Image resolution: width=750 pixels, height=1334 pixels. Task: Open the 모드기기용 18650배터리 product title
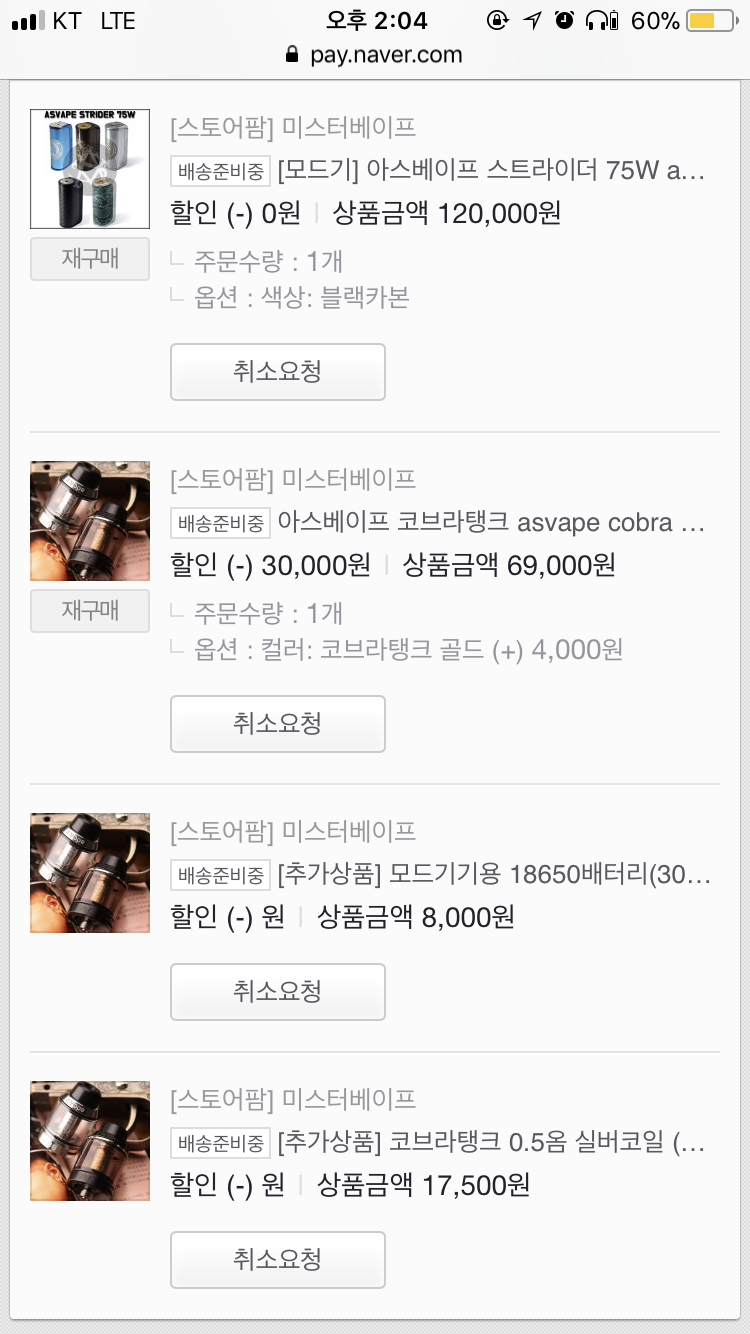tap(494, 874)
